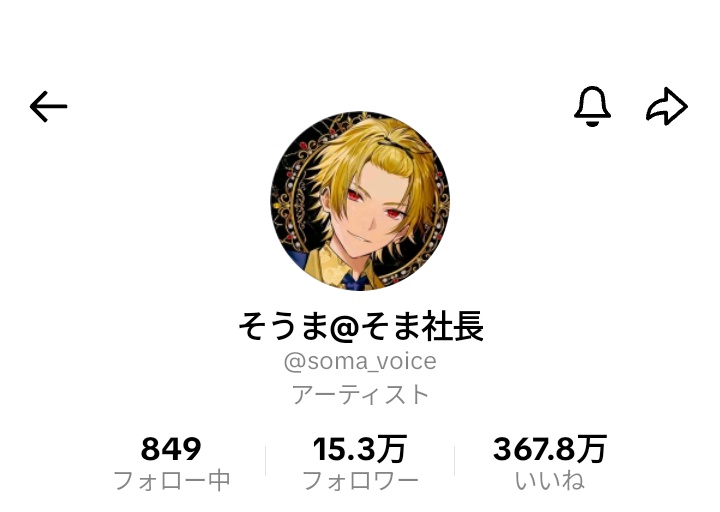Open そうま@そま社長's profile picture
The height and width of the screenshot is (512, 720).
pyautogui.click(x=360, y=201)
